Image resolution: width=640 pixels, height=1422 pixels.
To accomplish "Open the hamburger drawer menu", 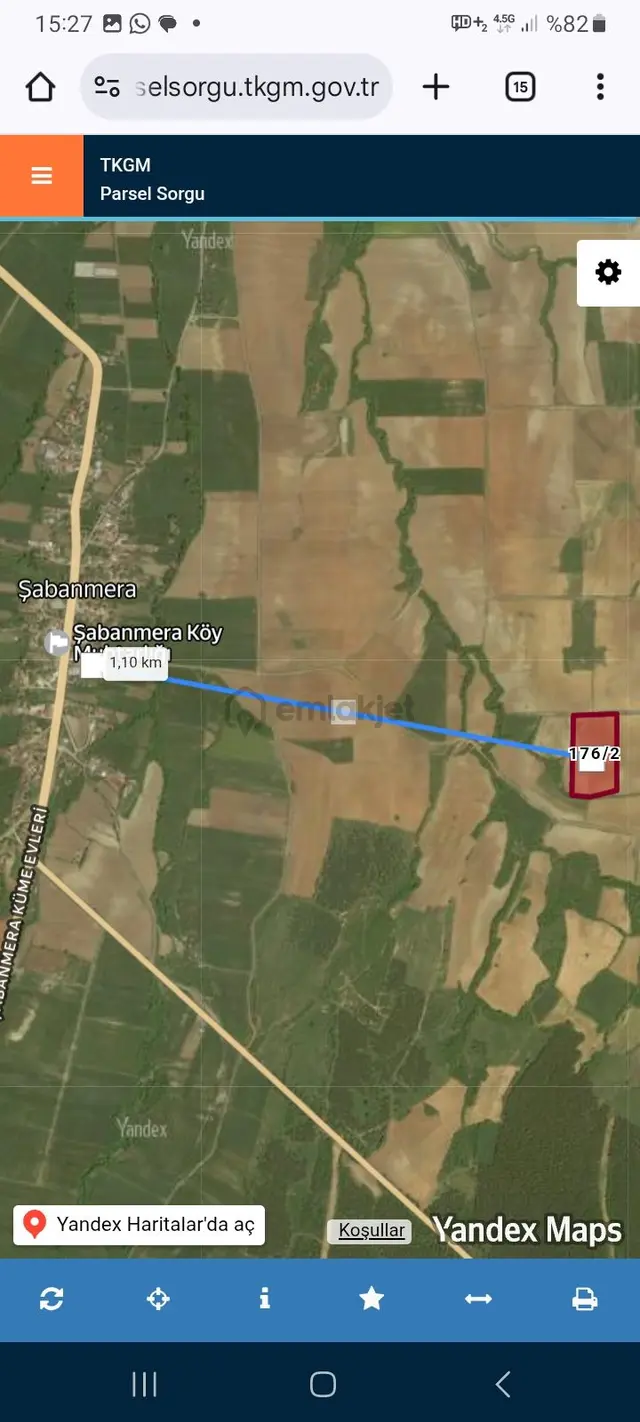I will 41,176.
